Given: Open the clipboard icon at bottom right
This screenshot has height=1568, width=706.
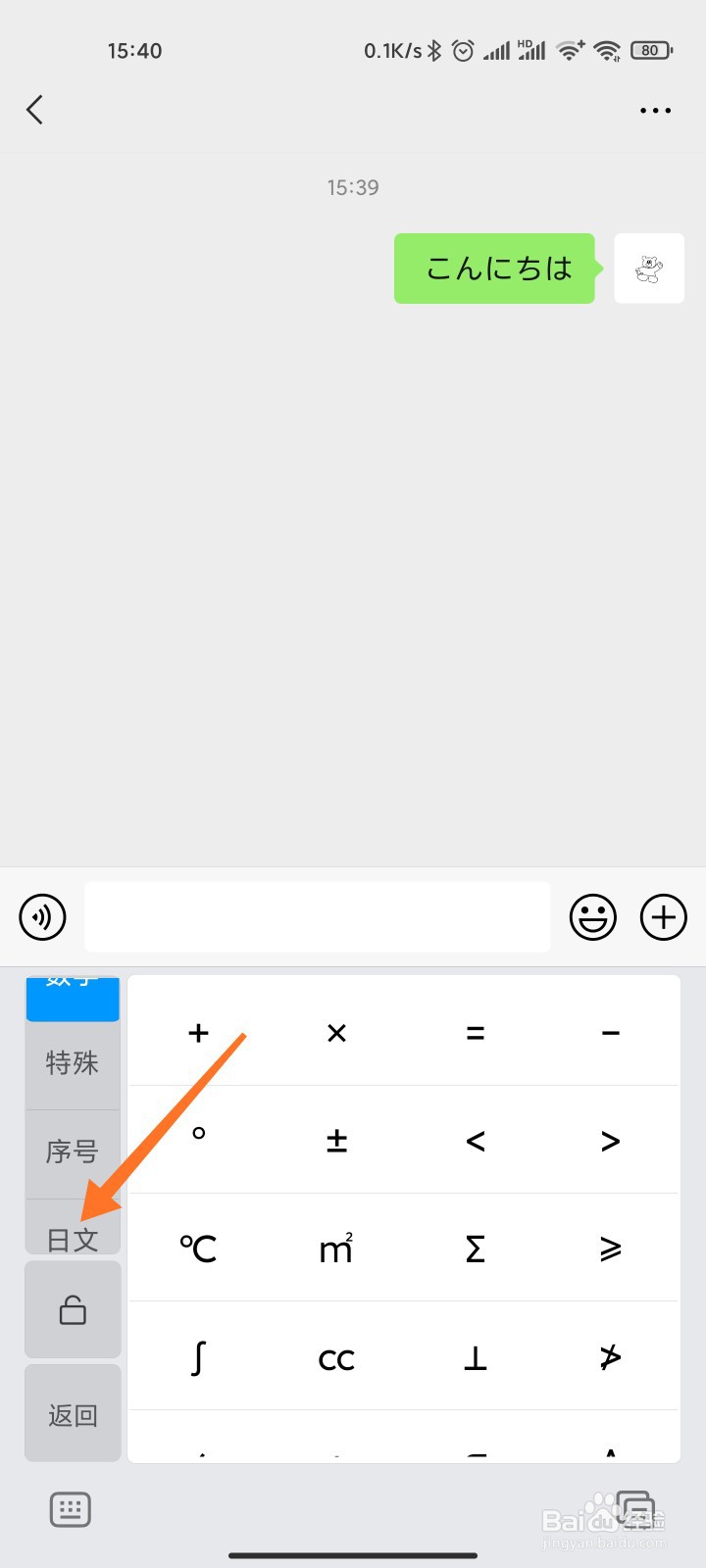Looking at the screenshot, I should [x=635, y=1509].
